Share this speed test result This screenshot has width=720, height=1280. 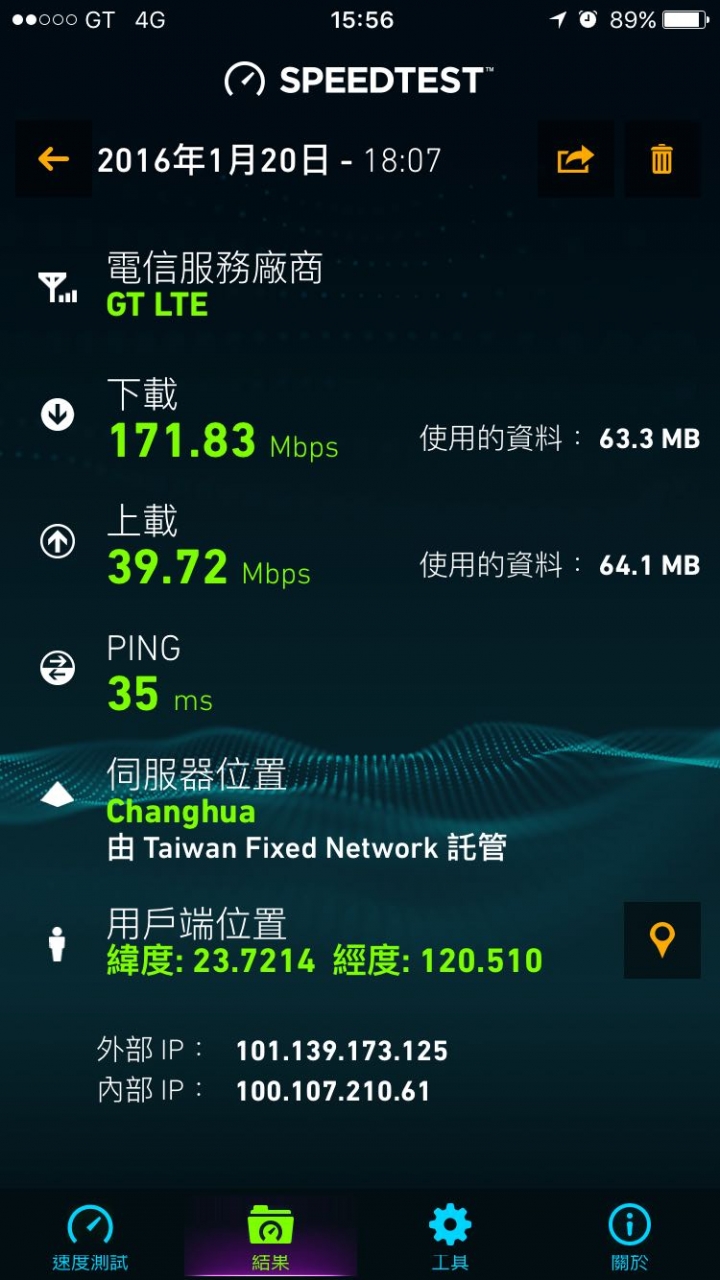[x=575, y=159]
